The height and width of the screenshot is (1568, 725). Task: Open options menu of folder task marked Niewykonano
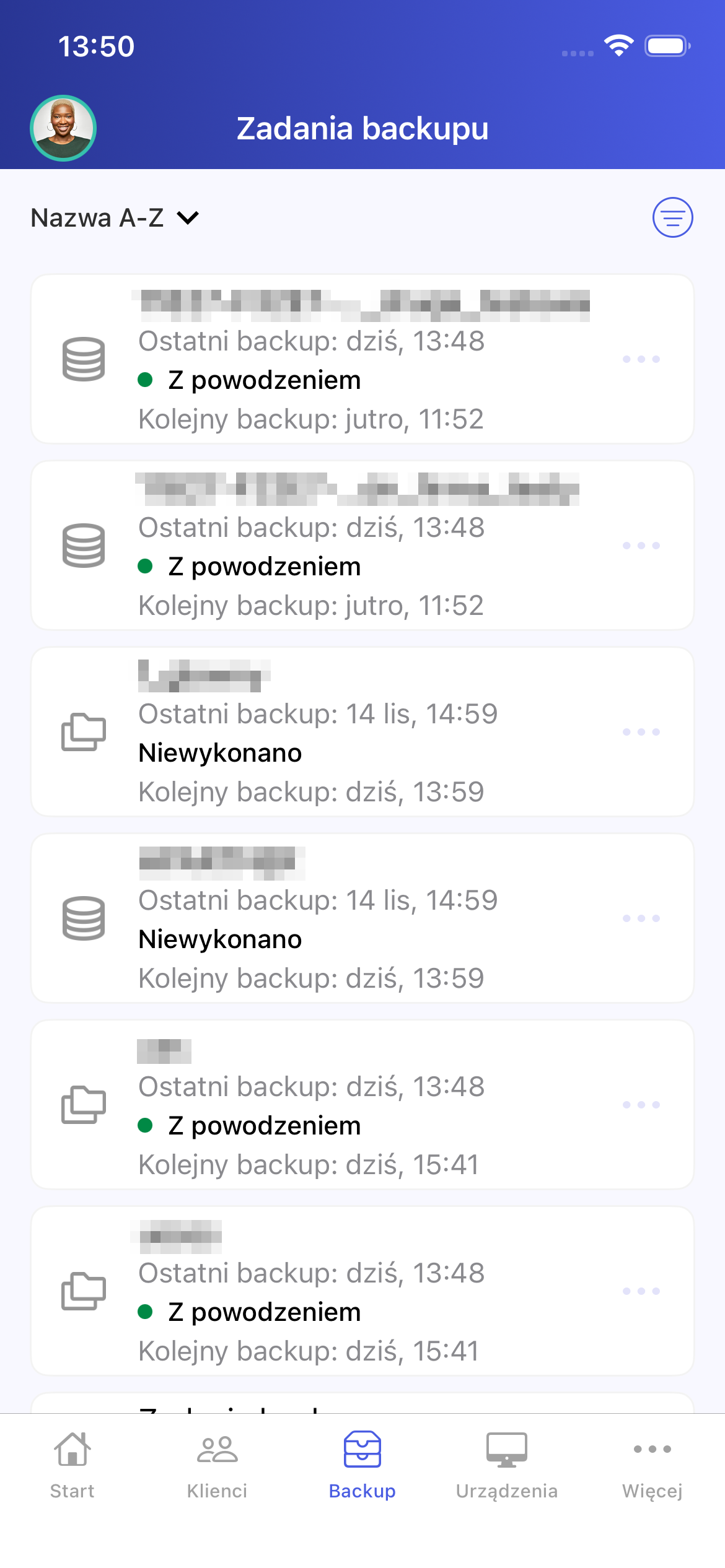pos(641,732)
